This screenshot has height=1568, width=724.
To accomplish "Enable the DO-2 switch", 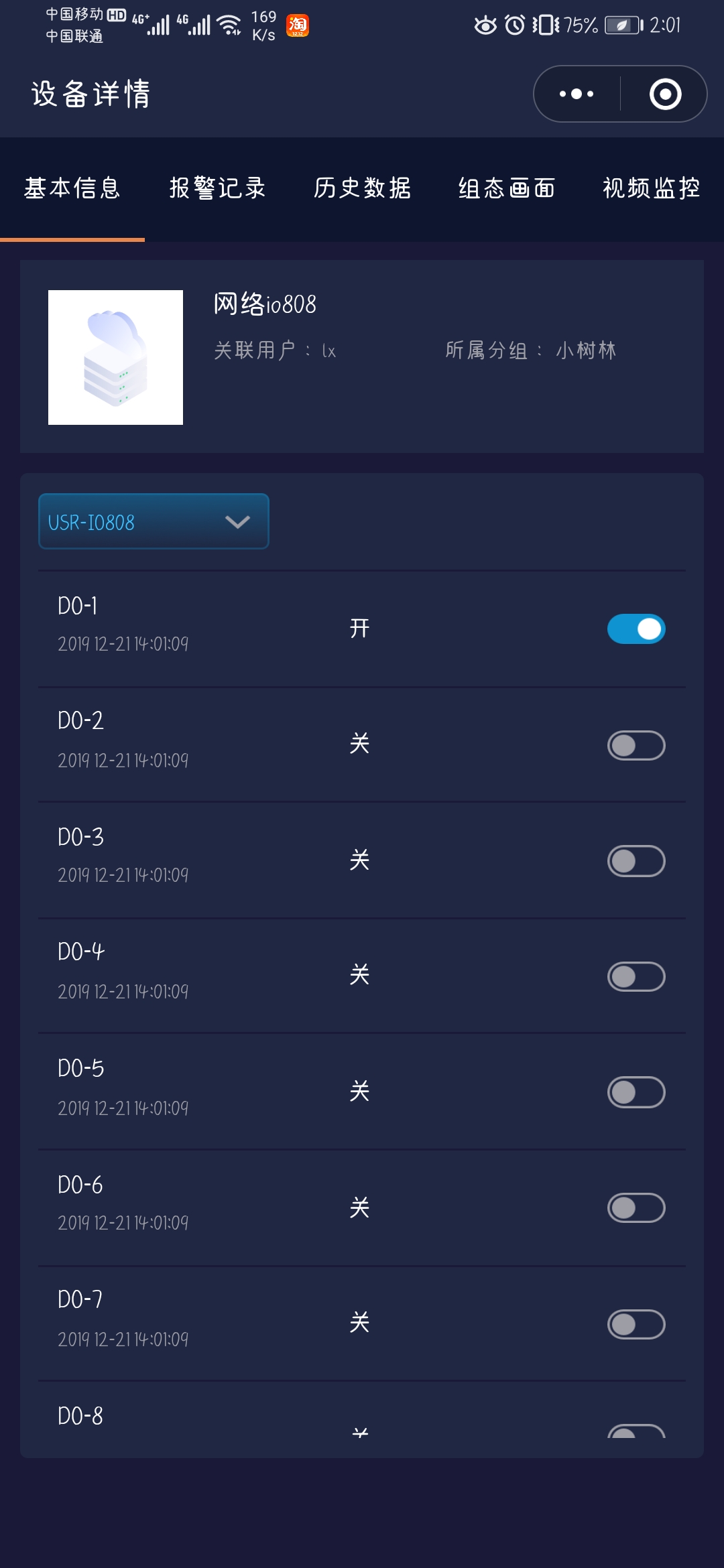I will [636, 745].
